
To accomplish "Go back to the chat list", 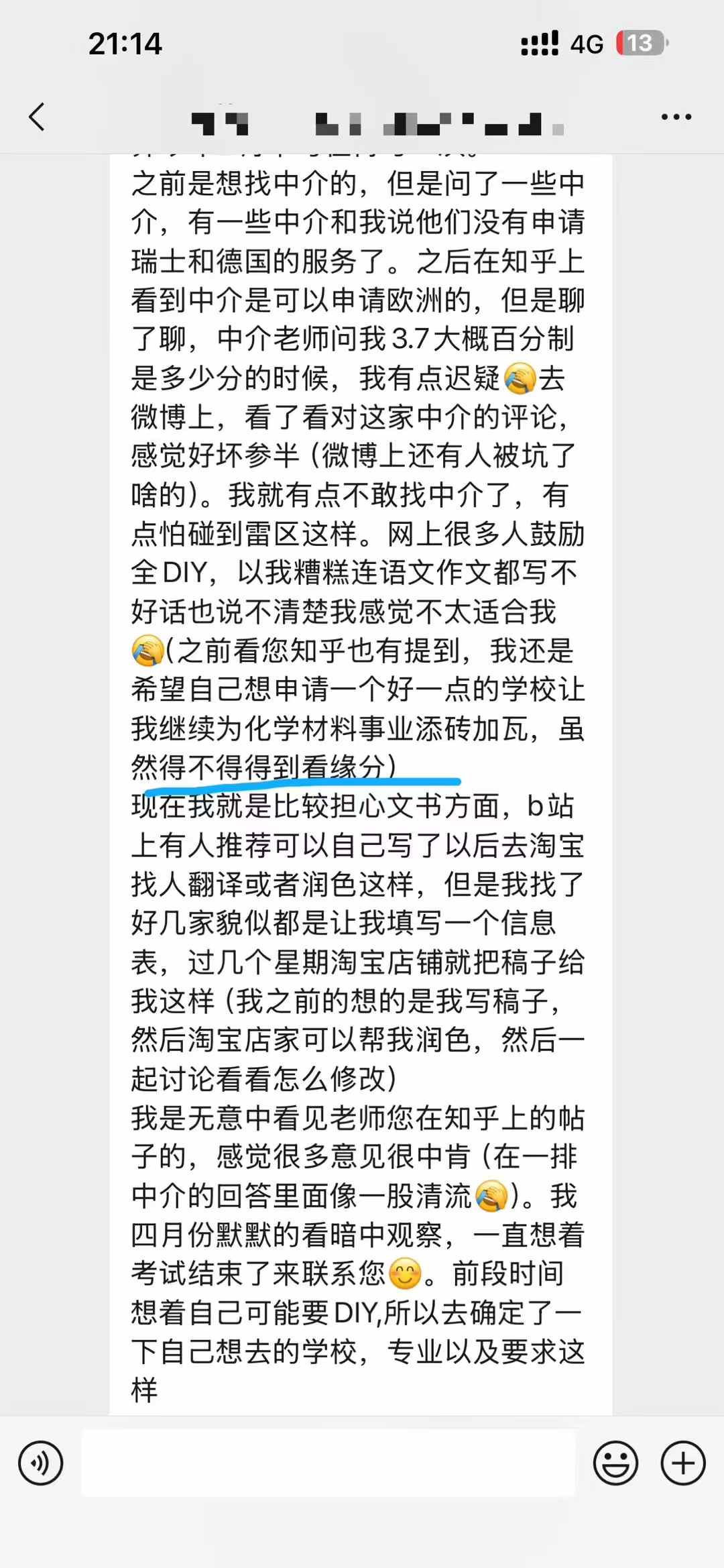I will (38, 117).
